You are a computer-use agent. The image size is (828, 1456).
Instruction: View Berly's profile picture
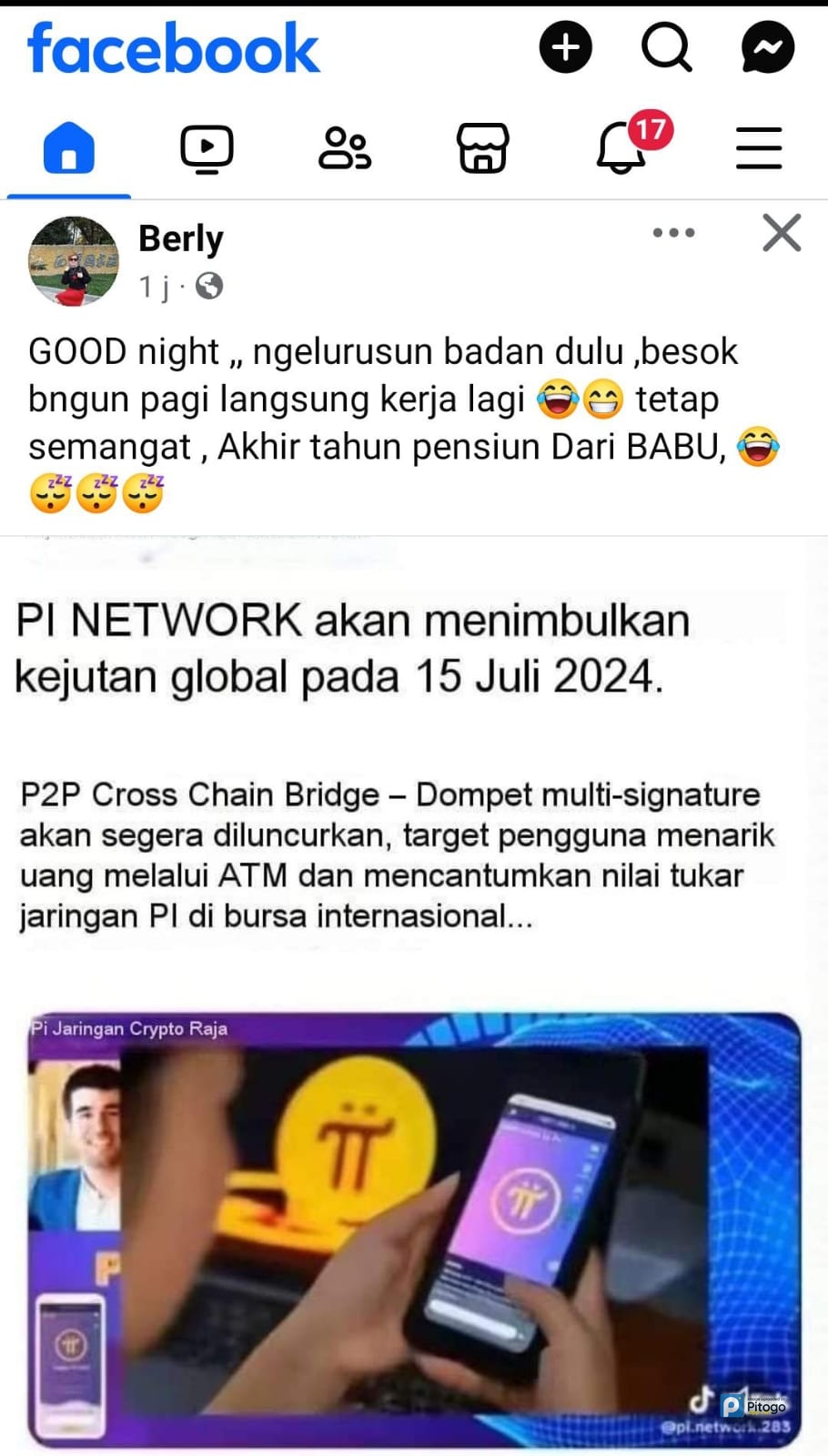[74, 261]
